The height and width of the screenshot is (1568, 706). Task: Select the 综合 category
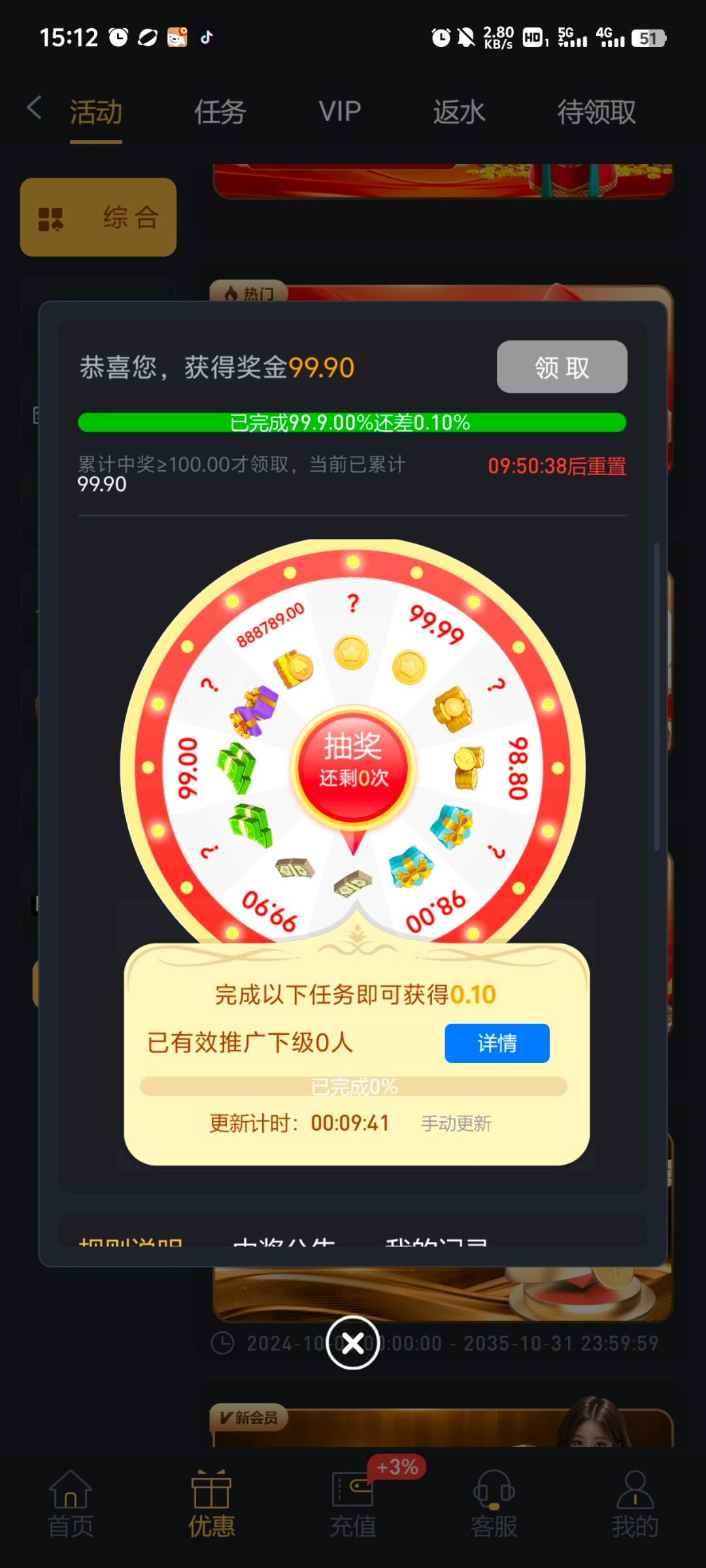click(98, 218)
